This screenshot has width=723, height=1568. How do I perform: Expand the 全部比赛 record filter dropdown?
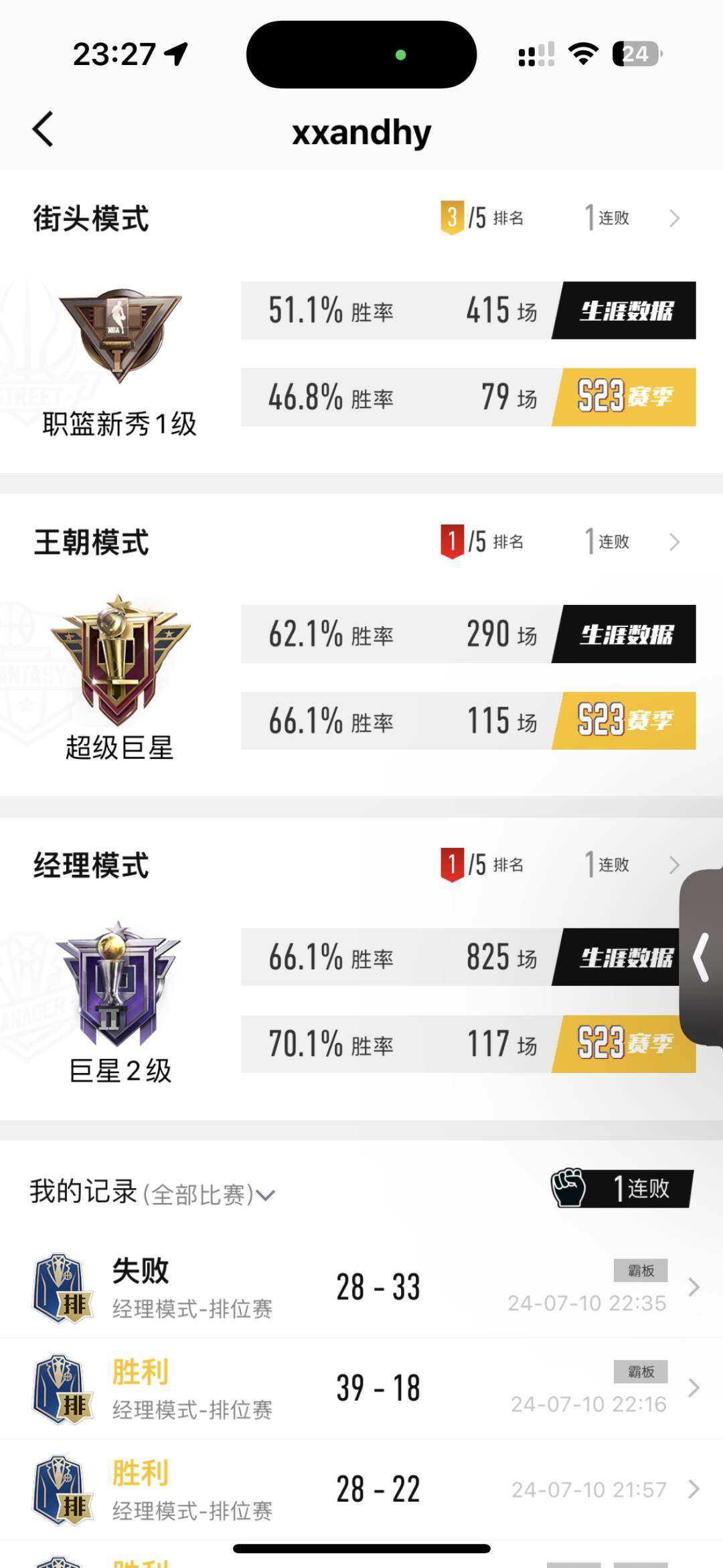click(265, 1196)
